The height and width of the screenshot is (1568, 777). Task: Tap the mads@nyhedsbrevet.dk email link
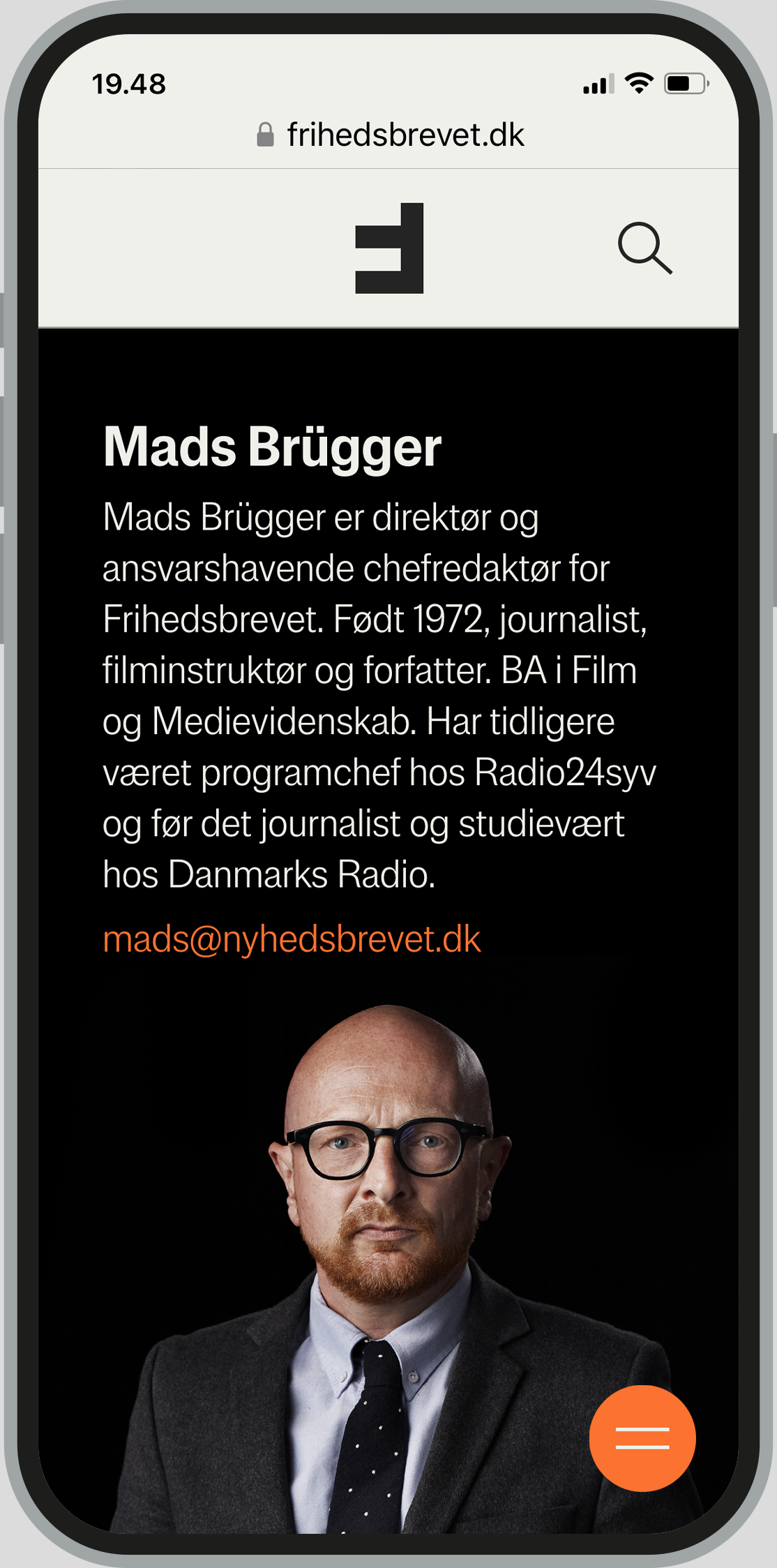[x=292, y=939]
